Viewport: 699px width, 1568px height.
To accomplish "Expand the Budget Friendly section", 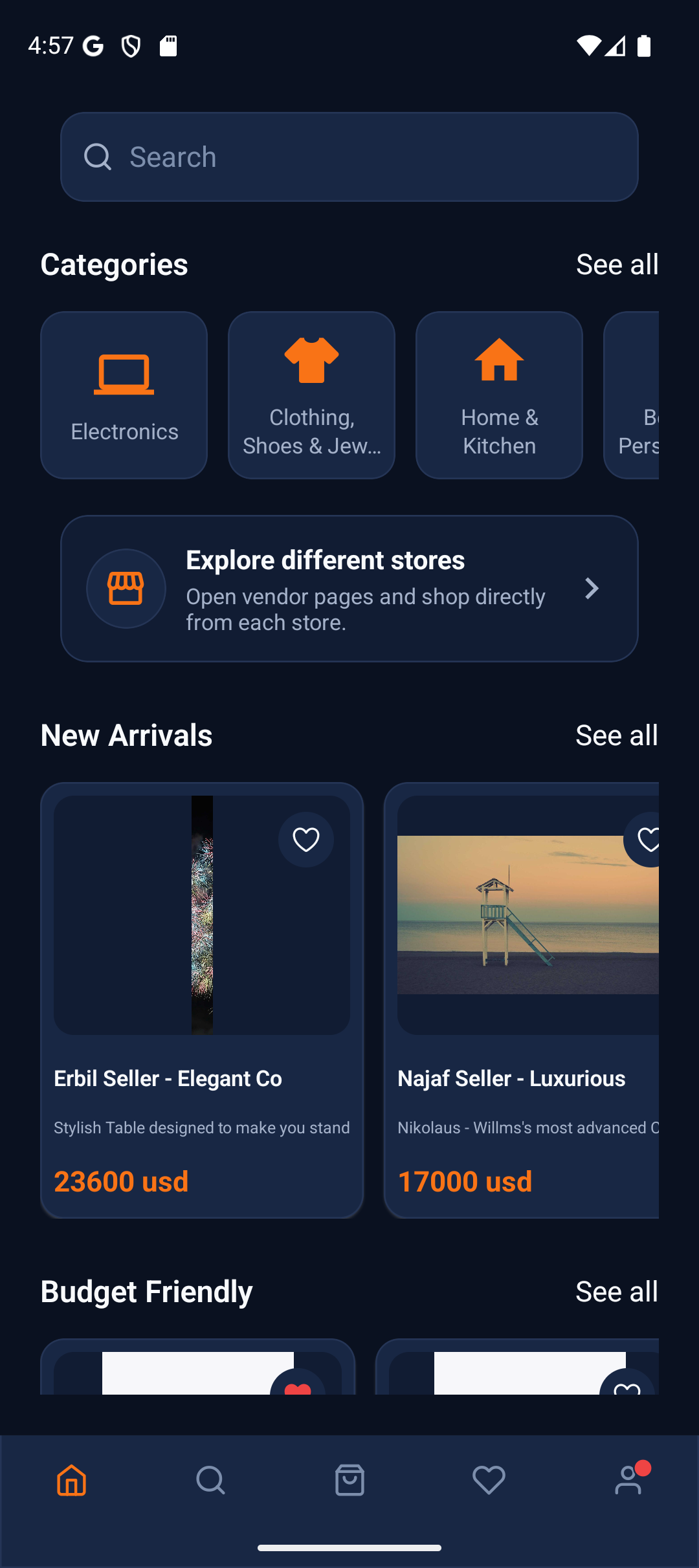I will coord(617,1291).
